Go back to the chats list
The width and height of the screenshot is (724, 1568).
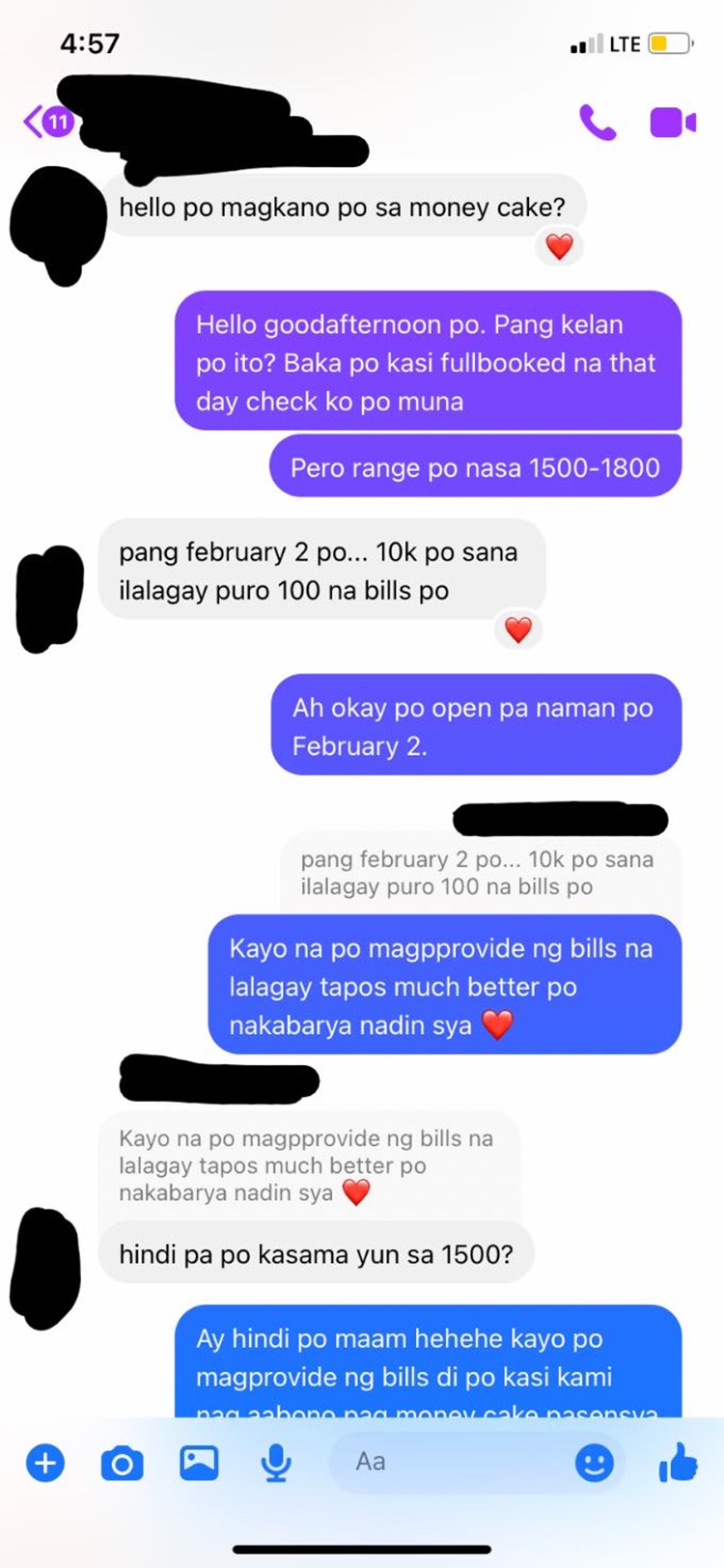(x=46, y=123)
